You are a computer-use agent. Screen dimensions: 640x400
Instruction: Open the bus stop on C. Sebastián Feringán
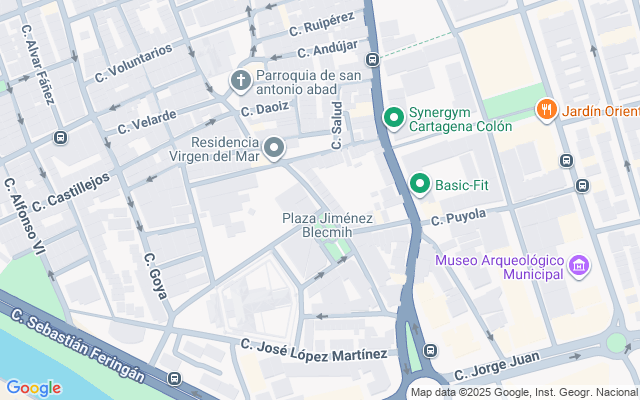click(x=175, y=378)
